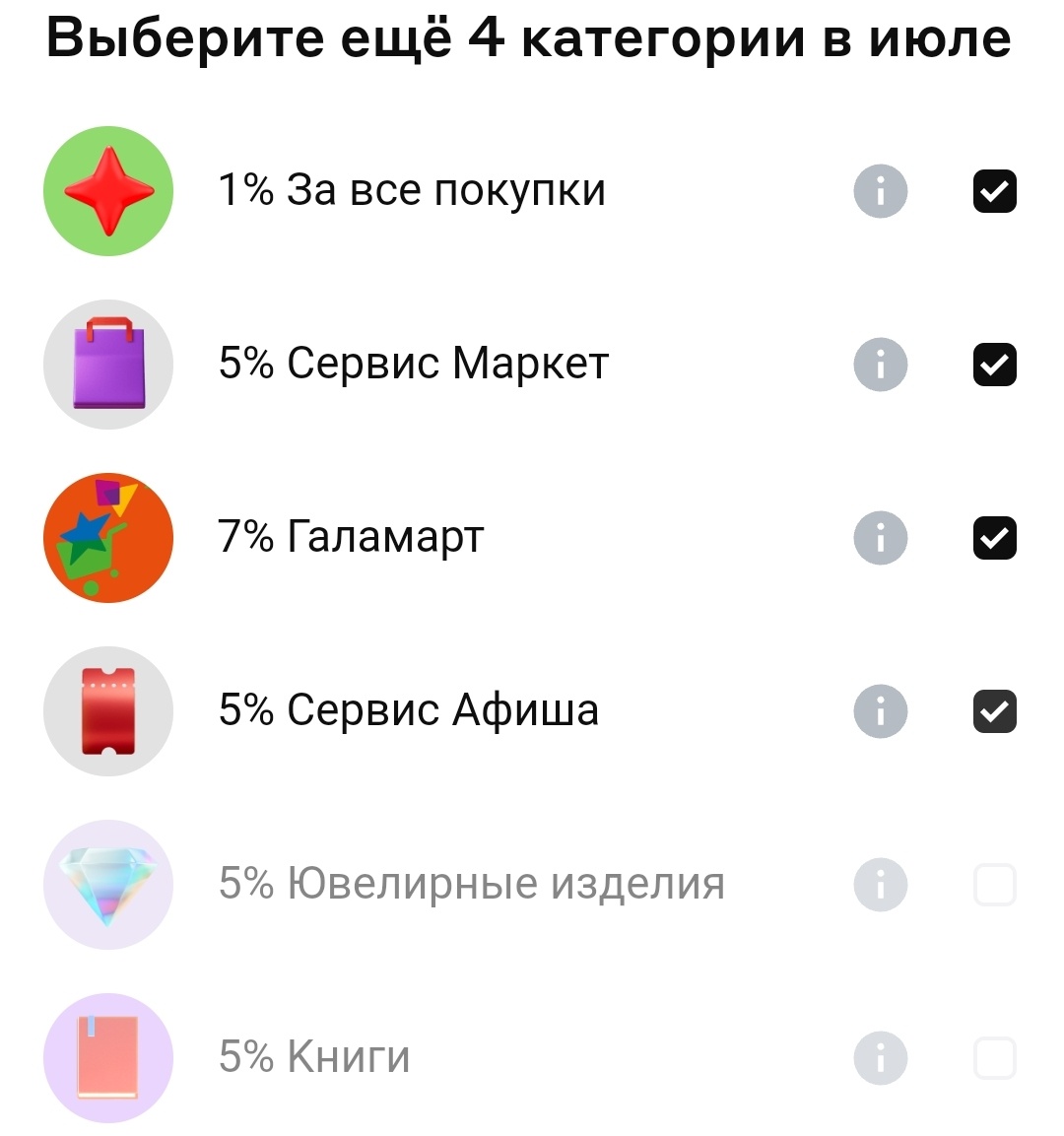Select the diamond icon for Ювелирные изделия
Image resolution: width=1064 pixels, height=1136 pixels.
108,885
